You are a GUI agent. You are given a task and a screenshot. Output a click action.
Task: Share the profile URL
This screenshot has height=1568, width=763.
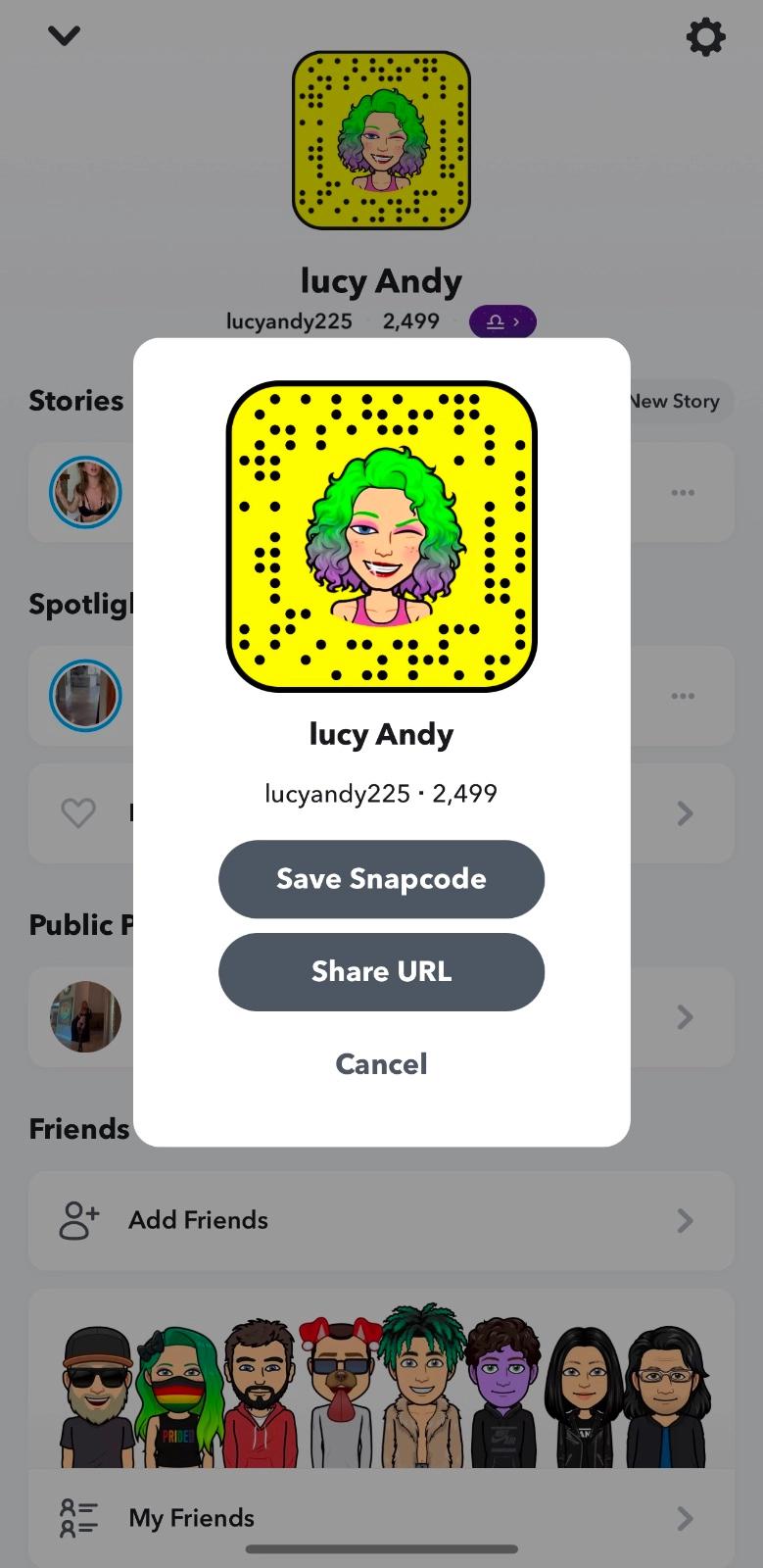coord(381,972)
